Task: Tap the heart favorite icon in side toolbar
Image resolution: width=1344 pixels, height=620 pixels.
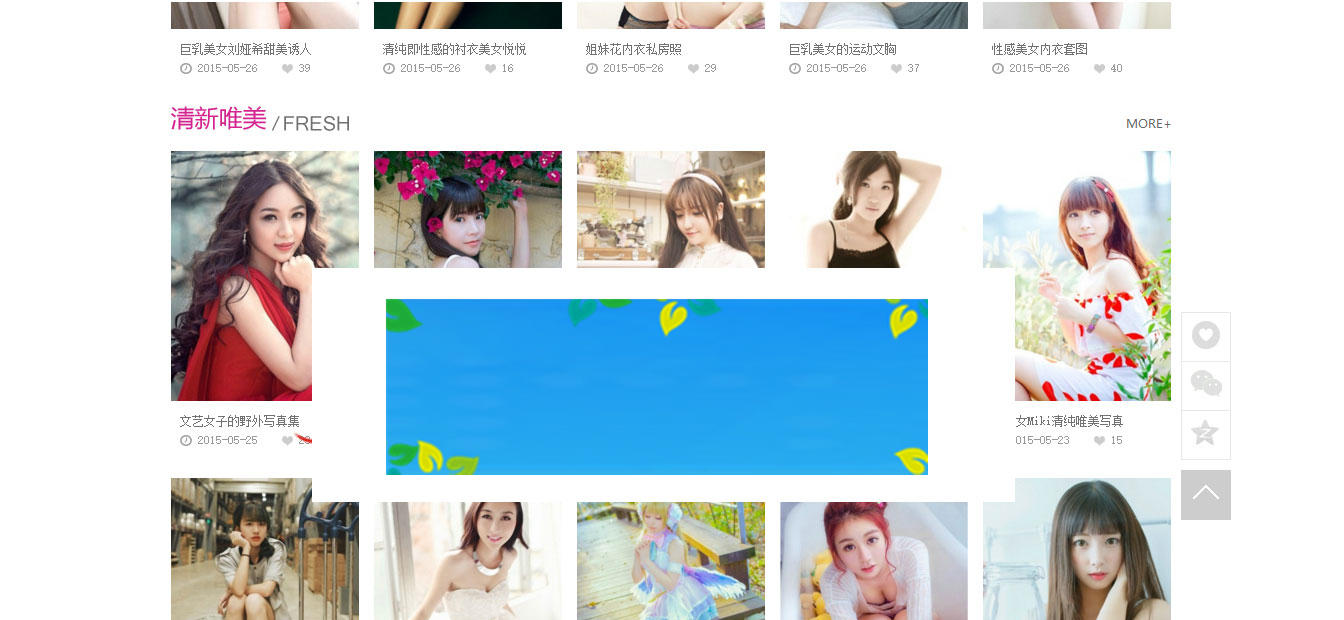Action: tap(1205, 336)
